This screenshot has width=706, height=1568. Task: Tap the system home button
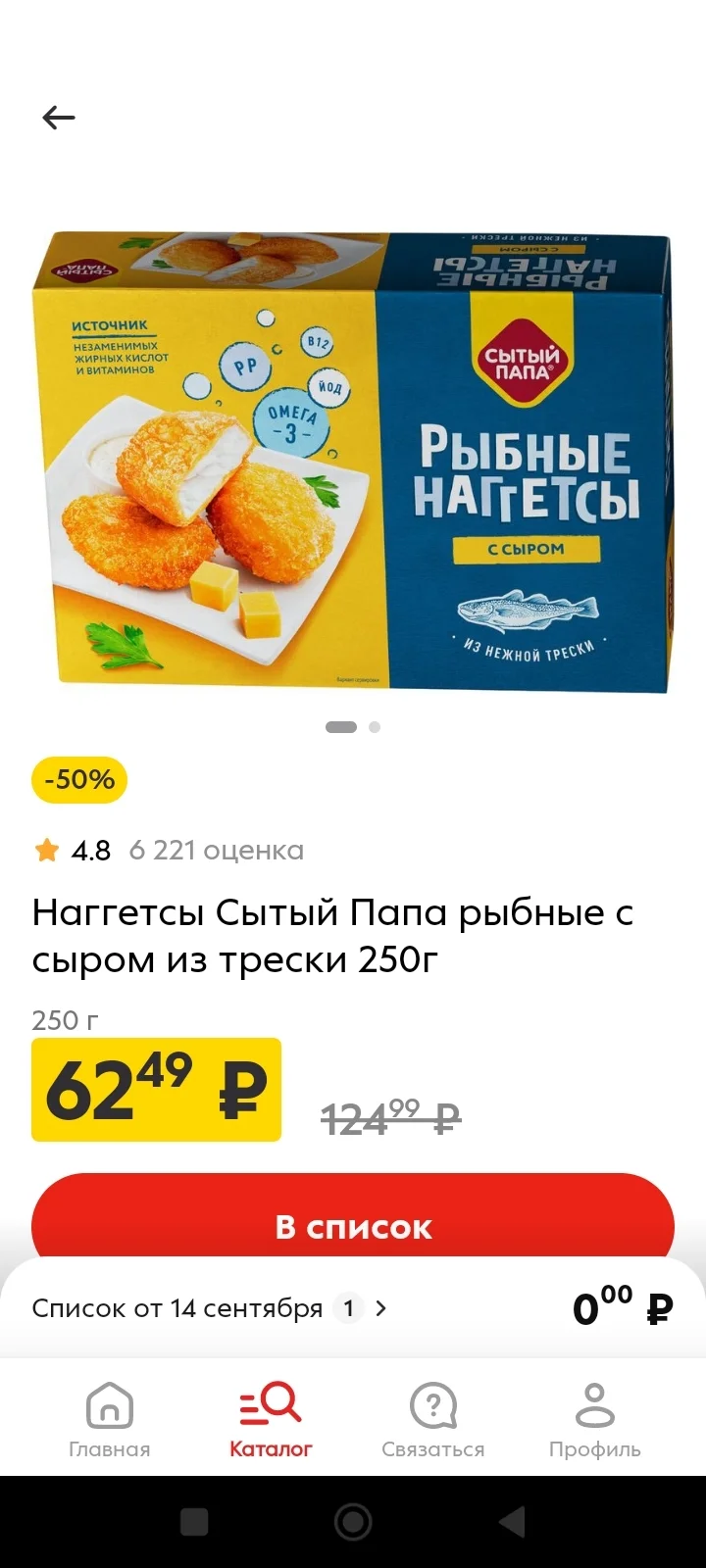[x=353, y=1522]
